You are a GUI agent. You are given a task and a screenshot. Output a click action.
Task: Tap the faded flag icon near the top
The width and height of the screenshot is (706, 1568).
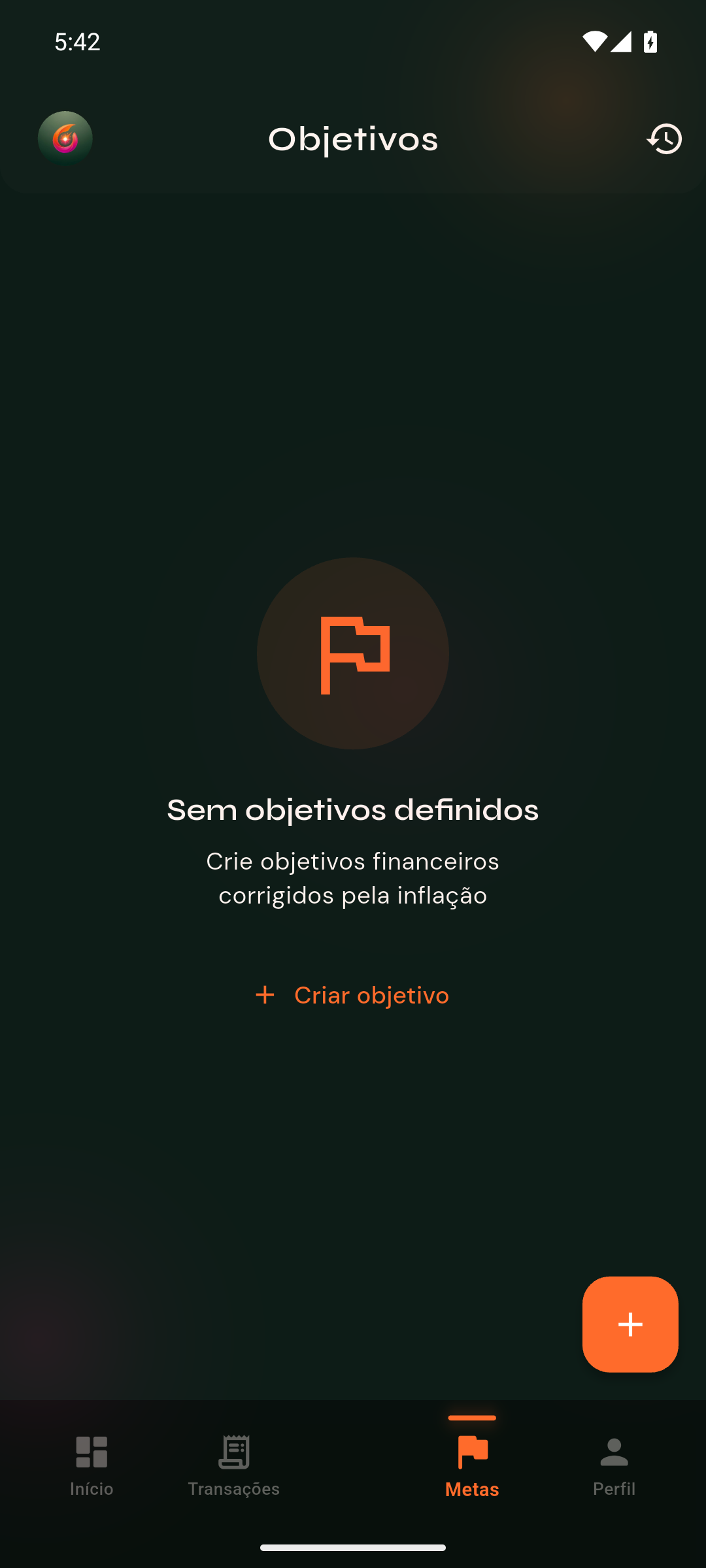pos(472,261)
